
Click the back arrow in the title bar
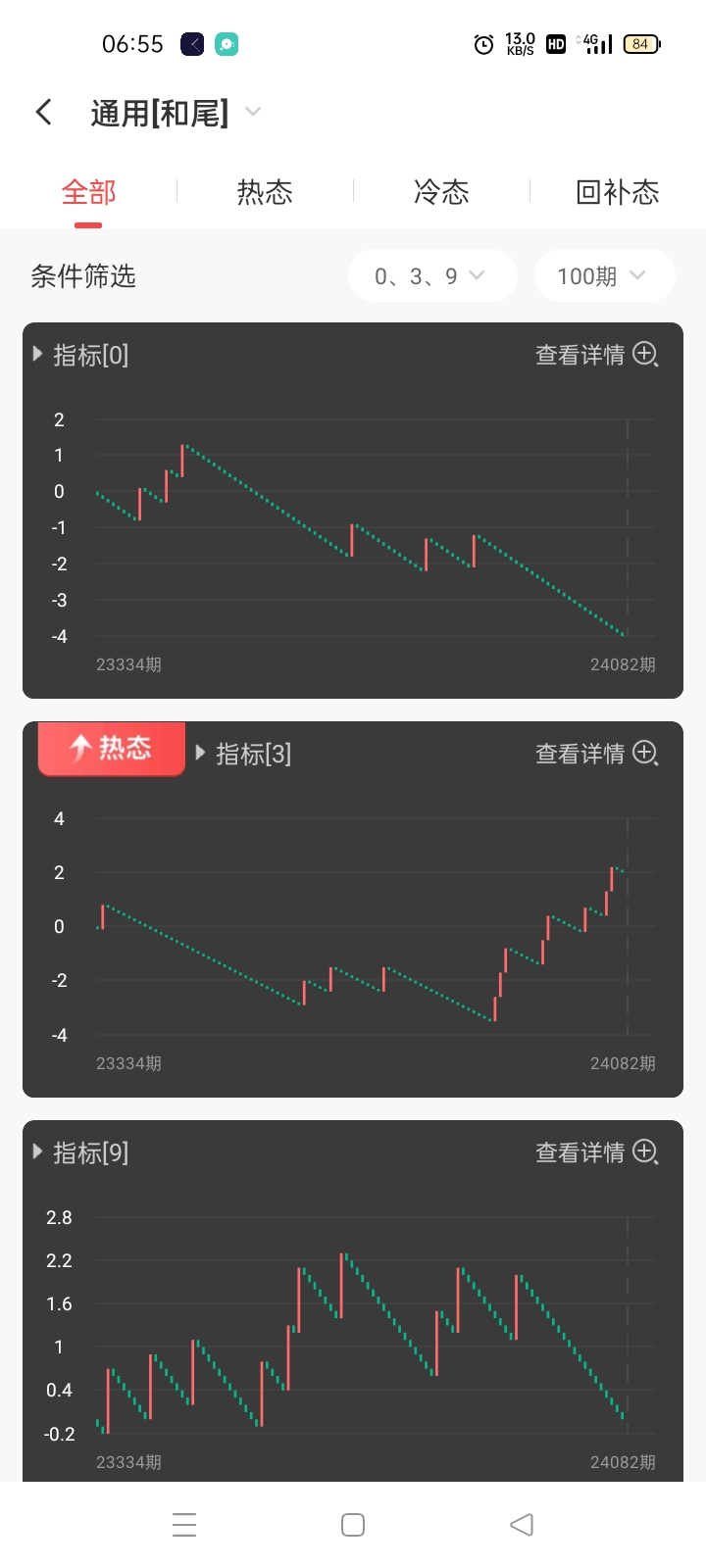[43, 112]
